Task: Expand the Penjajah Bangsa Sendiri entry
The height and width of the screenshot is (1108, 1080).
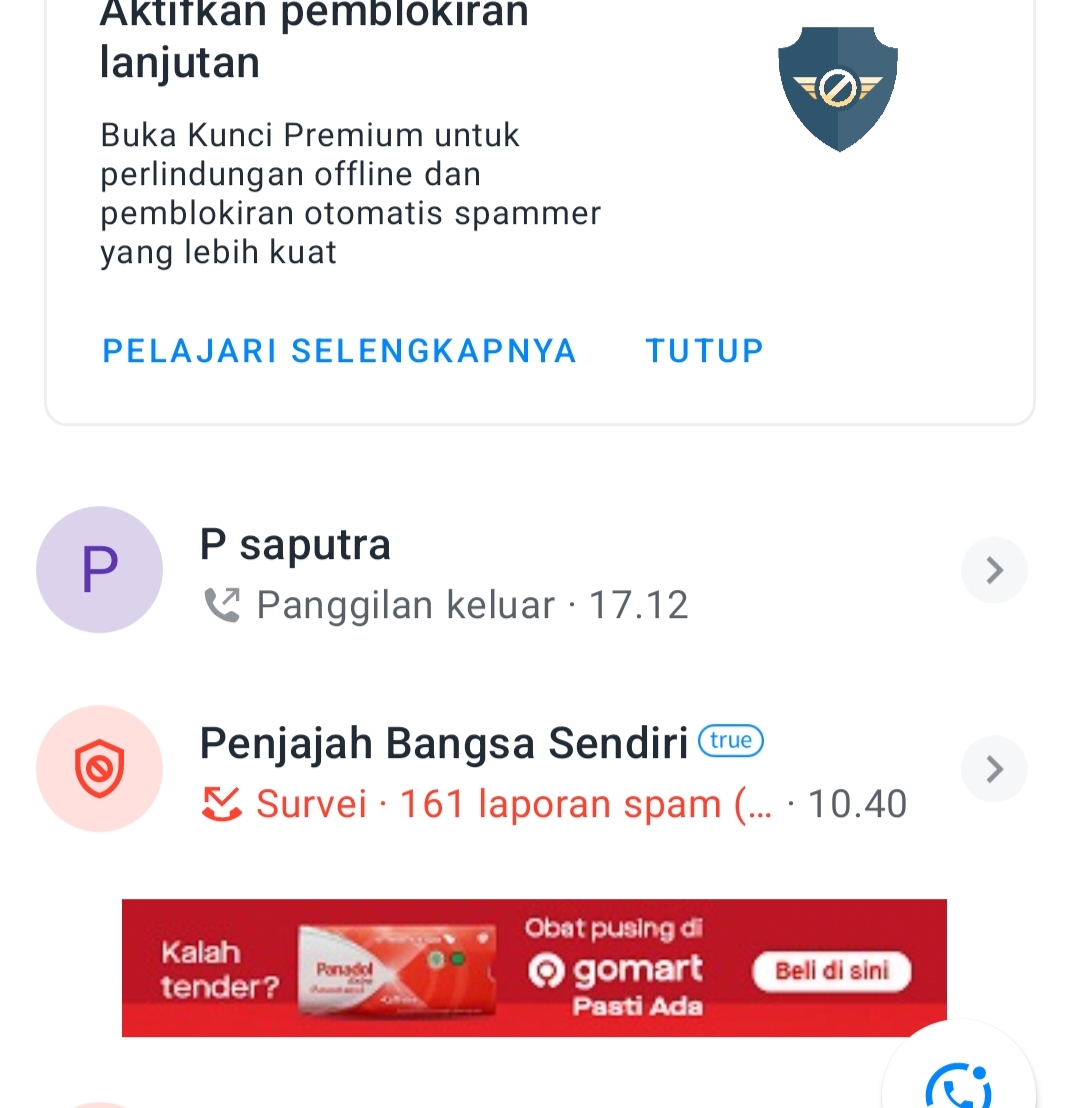Action: (x=993, y=768)
